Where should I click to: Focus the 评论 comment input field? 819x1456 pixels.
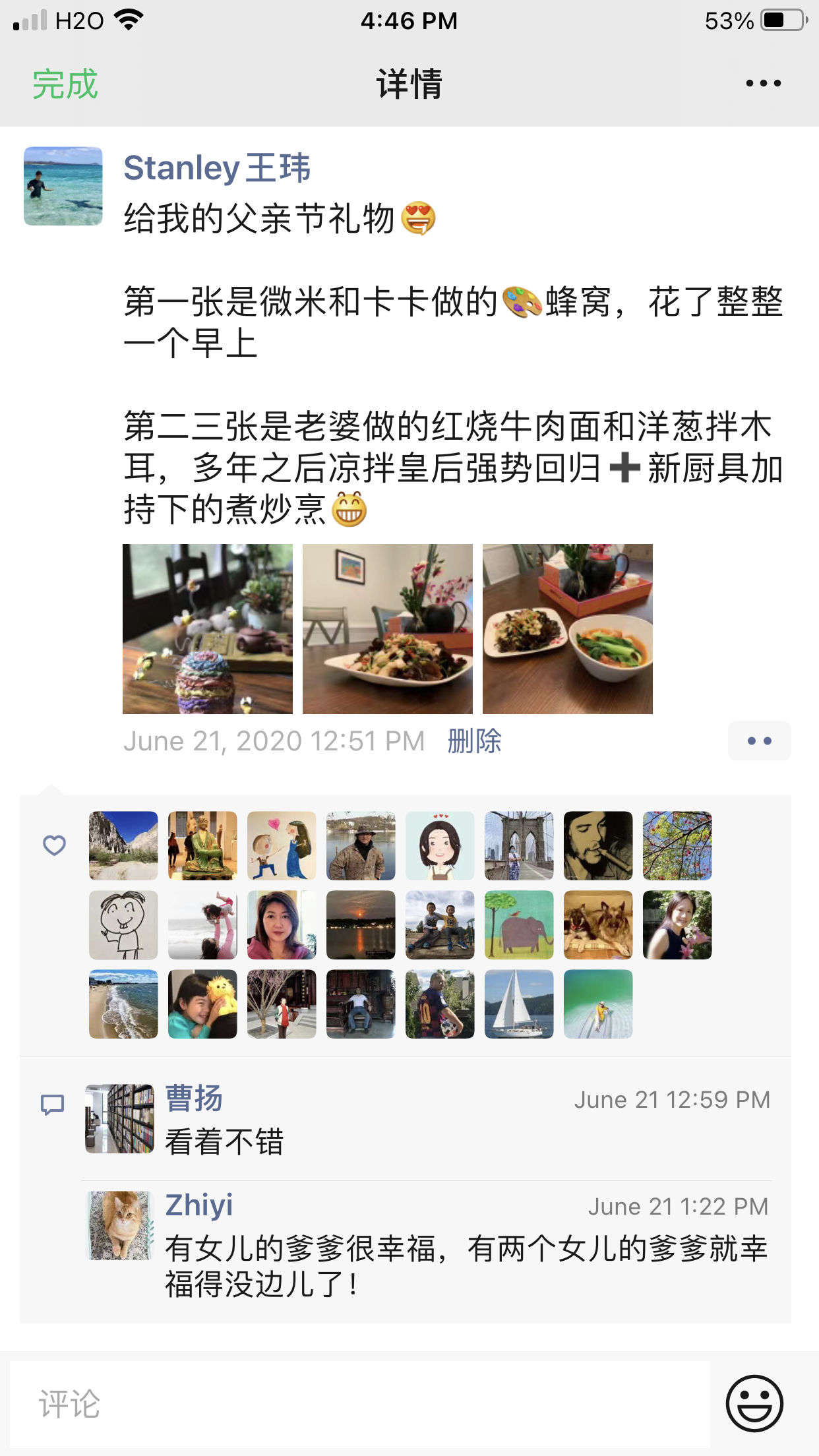click(360, 1403)
